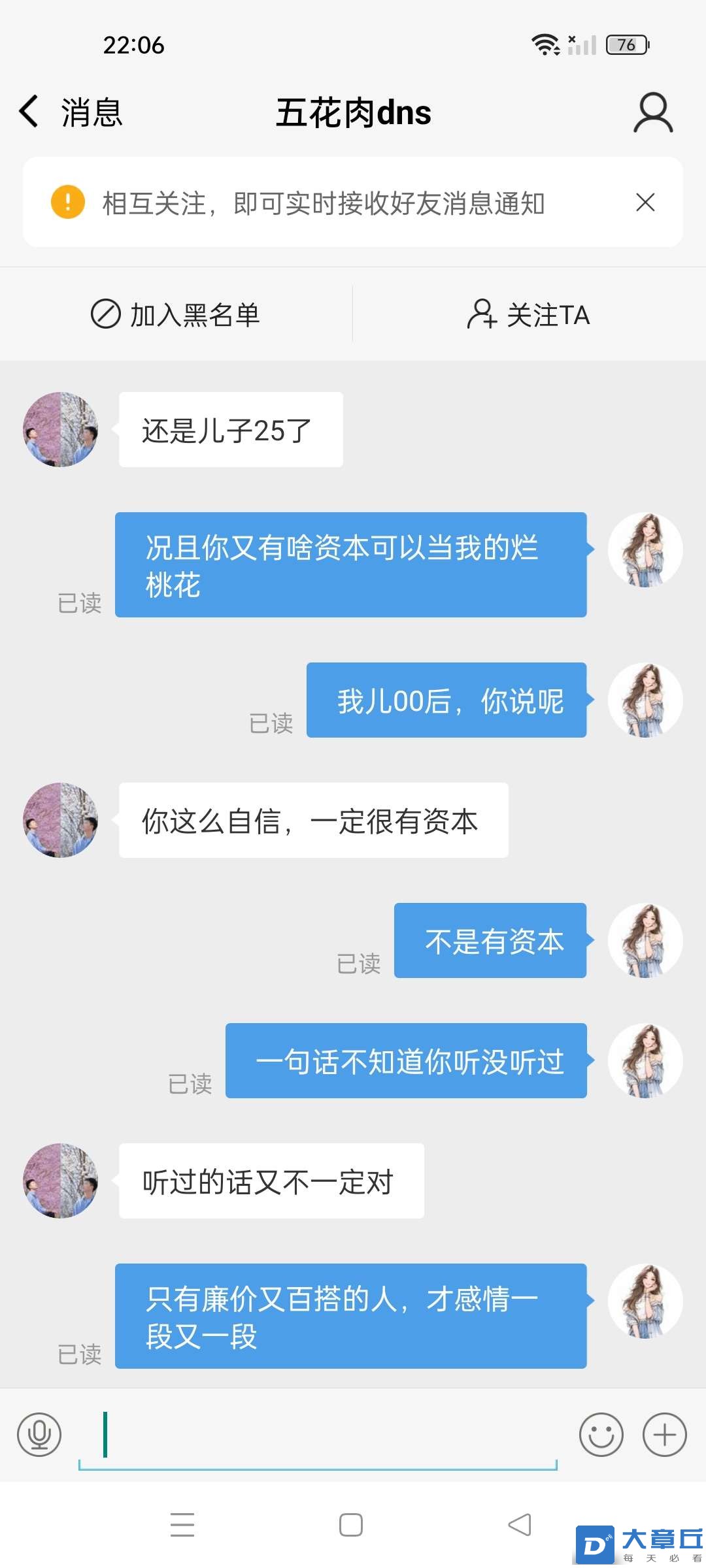
Task: Open the emoji picker
Action: tap(601, 1435)
